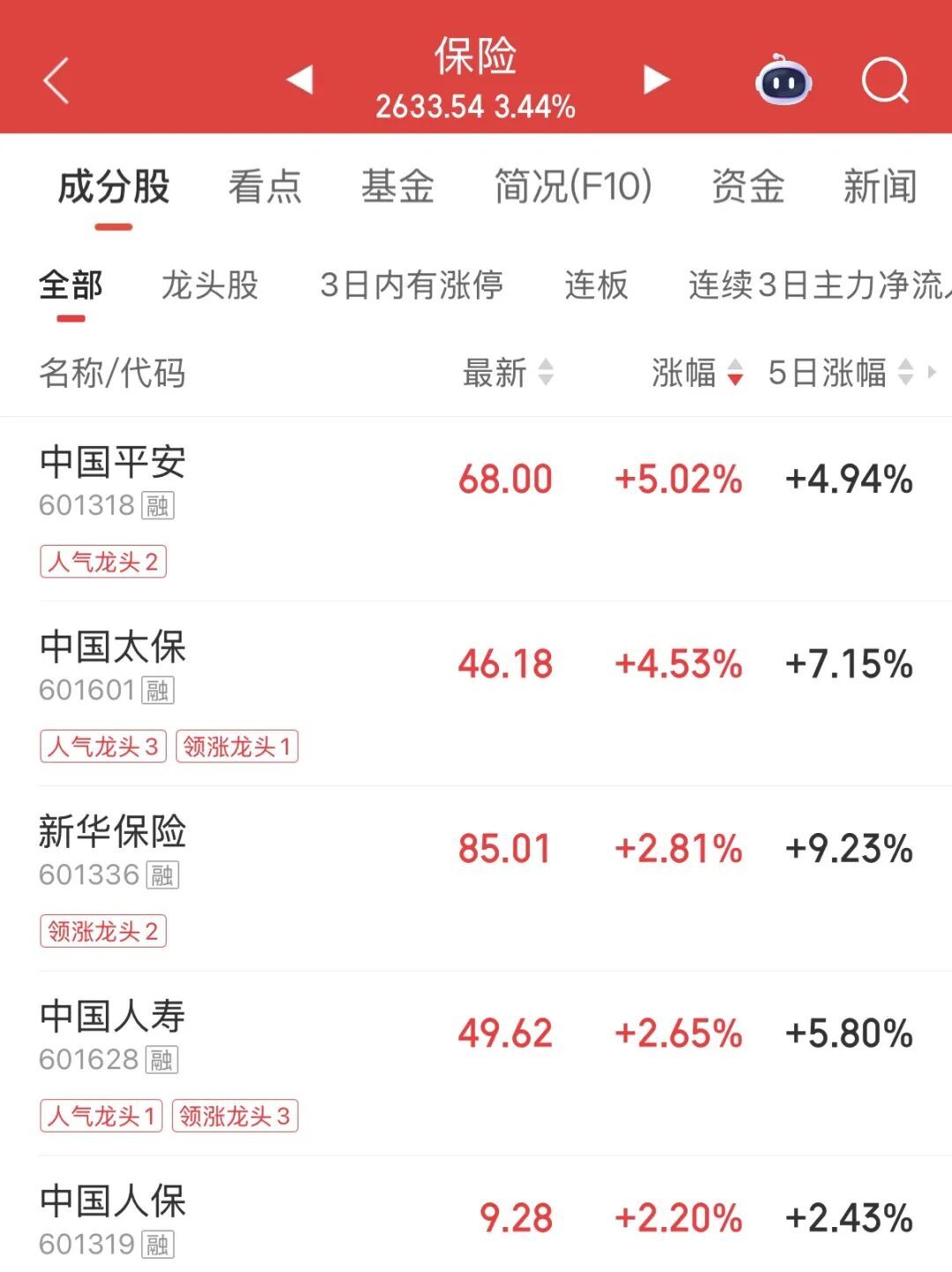This screenshot has height=1272, width=952.
Task: Go back using the top-left arrow
Action: click(x=56, y=81)
